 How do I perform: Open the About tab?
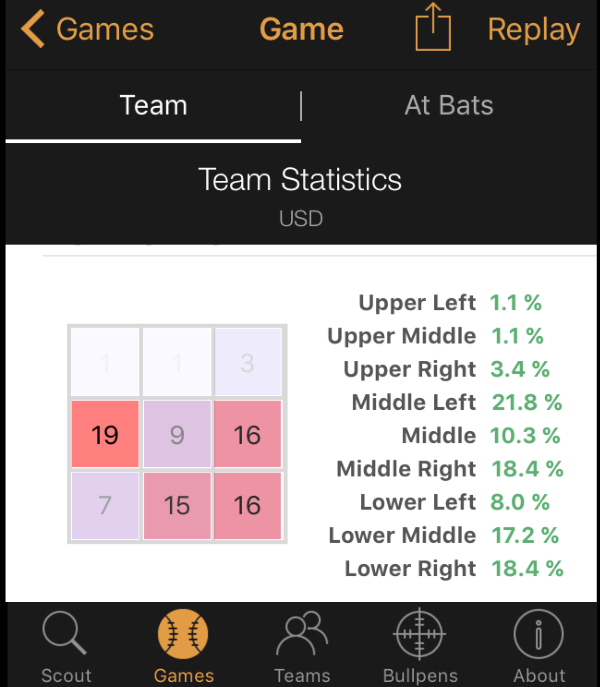pyautogui.click(x=539, y=646)
